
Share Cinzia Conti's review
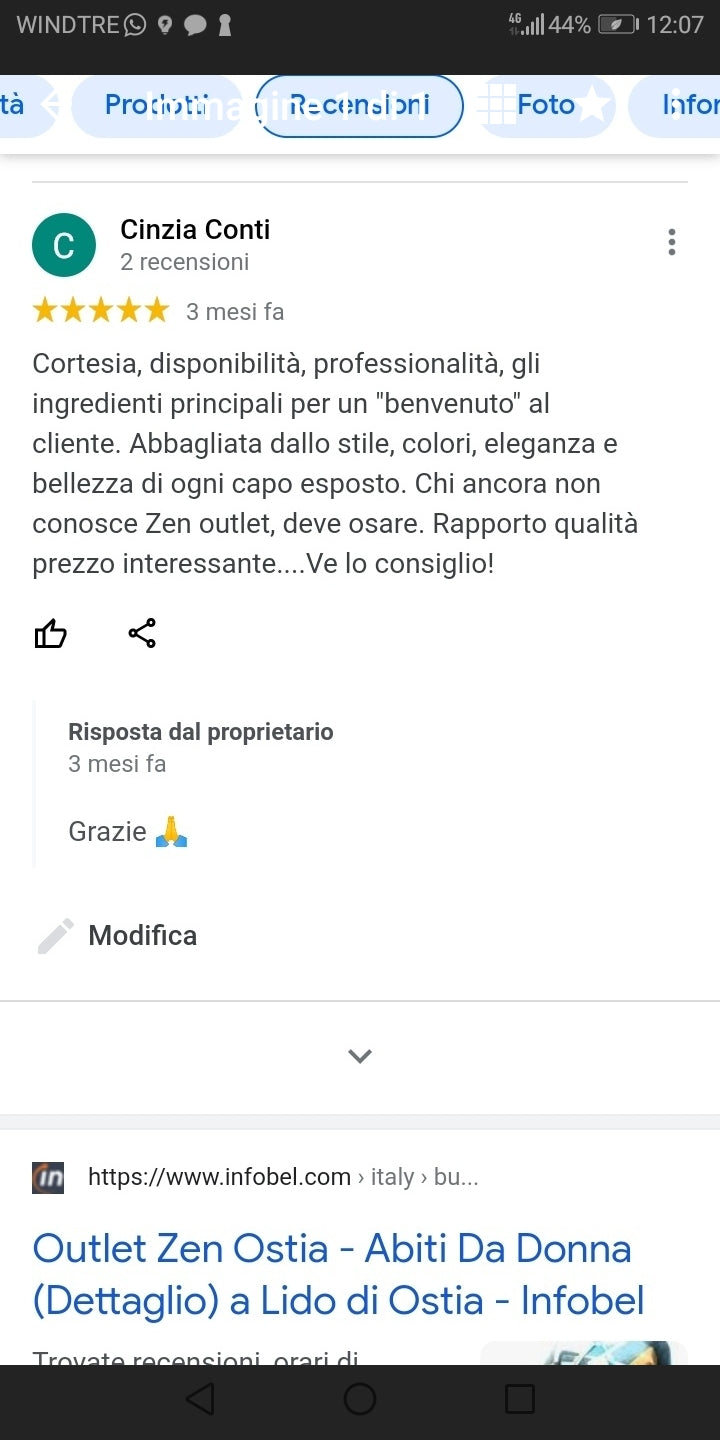coord(142,633)
